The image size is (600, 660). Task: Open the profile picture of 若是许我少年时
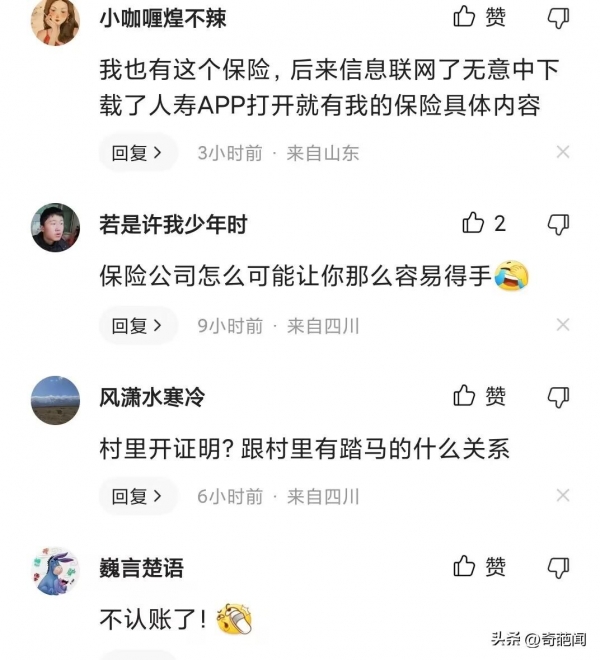pyautogui.click(x=55, y=228)
